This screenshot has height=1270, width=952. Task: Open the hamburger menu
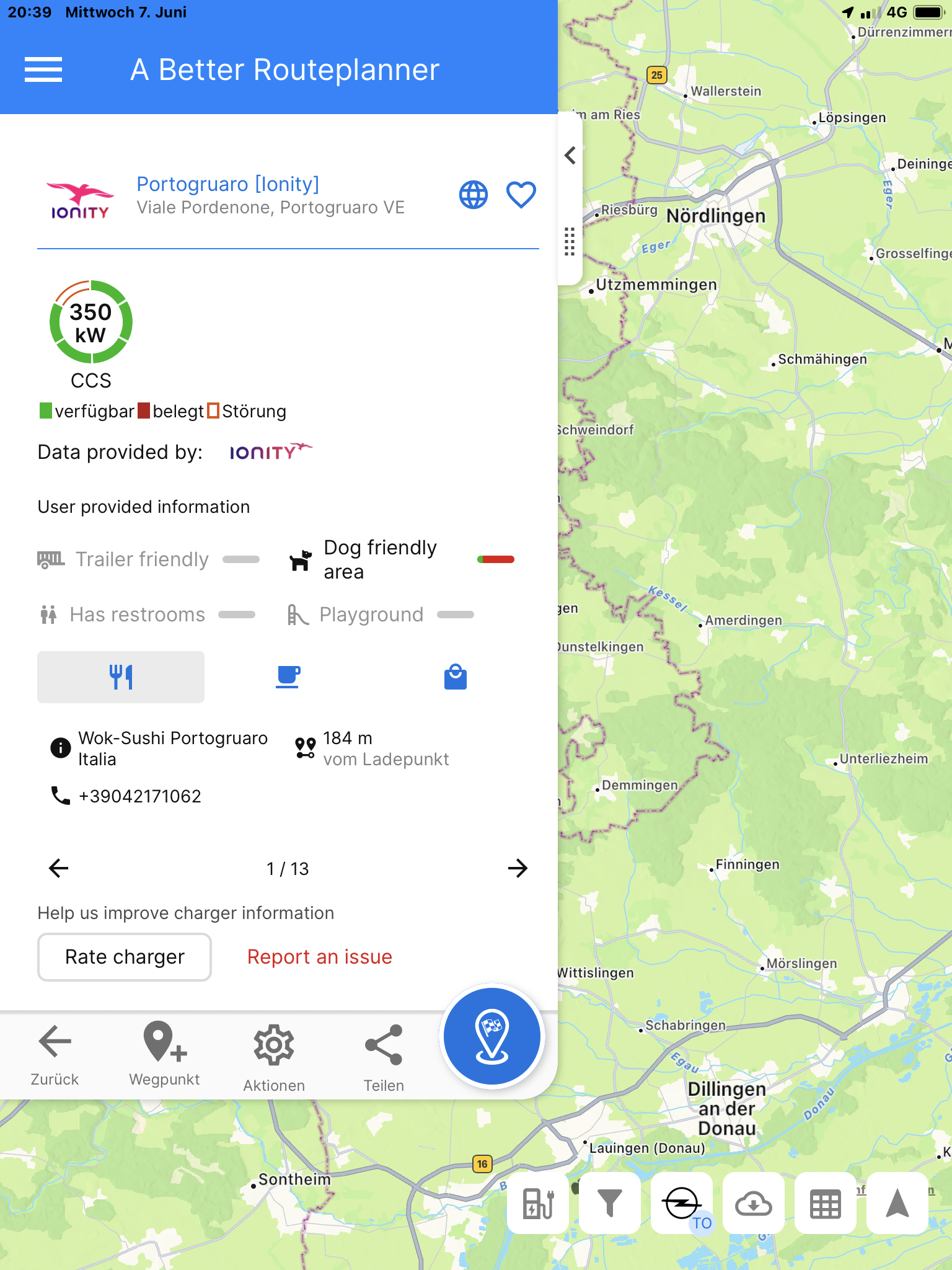(x=43, y=69)
